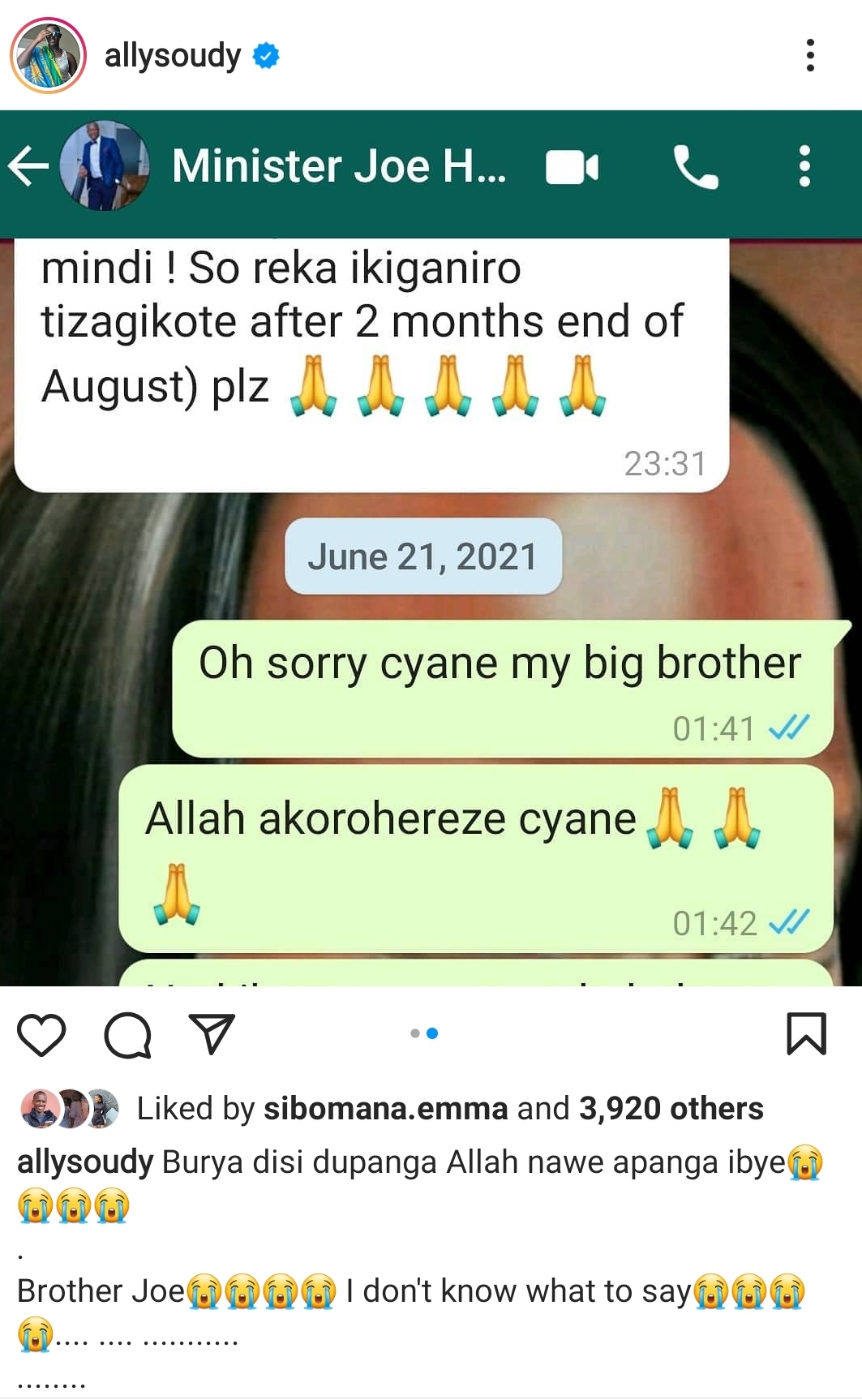Open the allysoudy username at post top
The image size is (862, 1400).
click(x=173, y=55)
